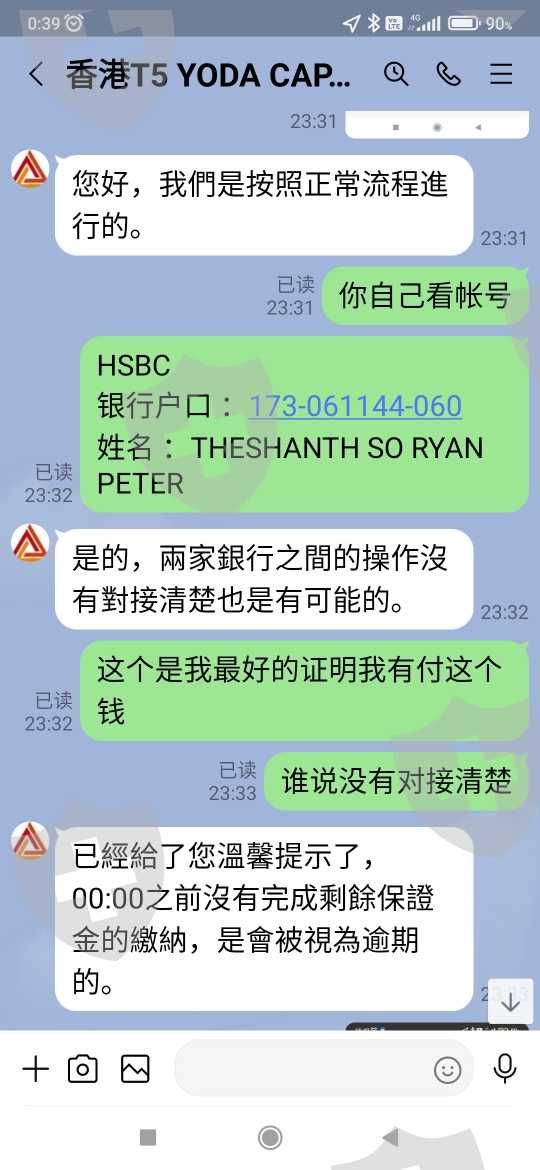Image resolution: width=540 pixels, height=1170 pixels.
Task: Jump to the latest message arrow
Action: 510,1001
